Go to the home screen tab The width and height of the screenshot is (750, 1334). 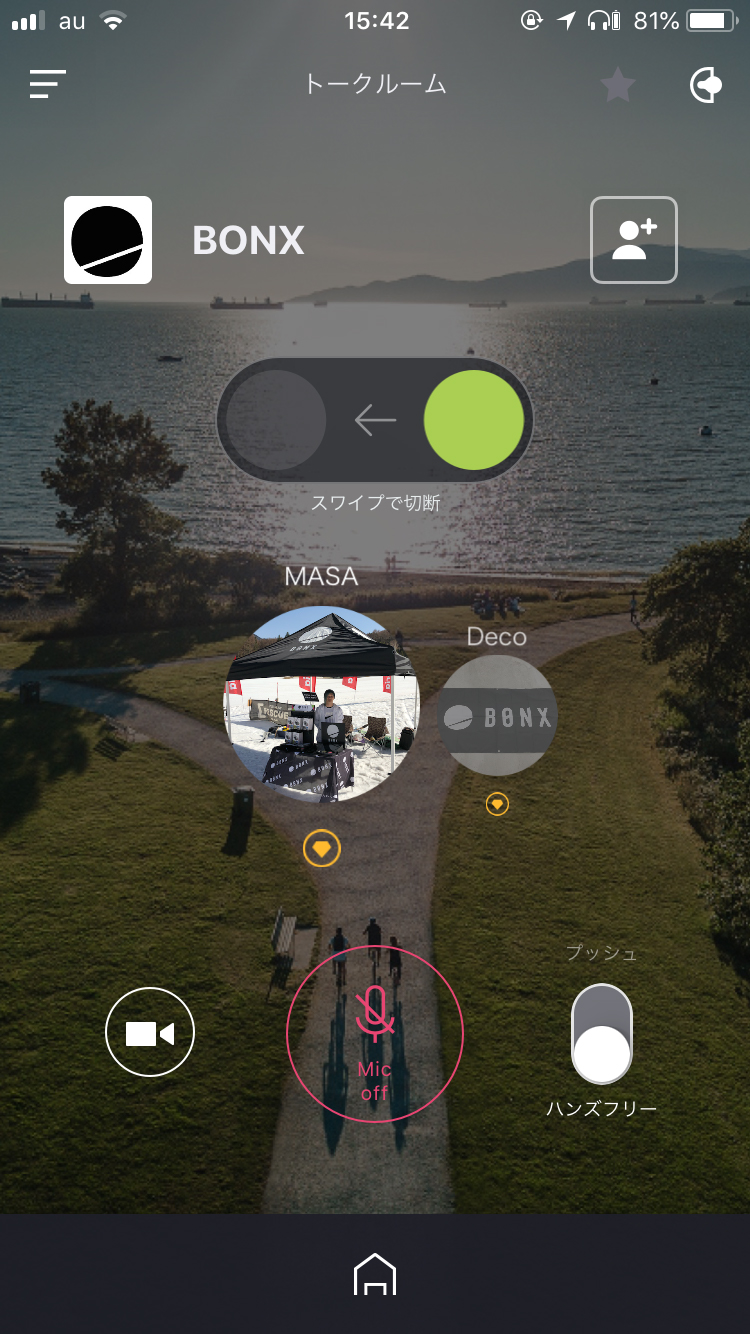pos(375,1276)
